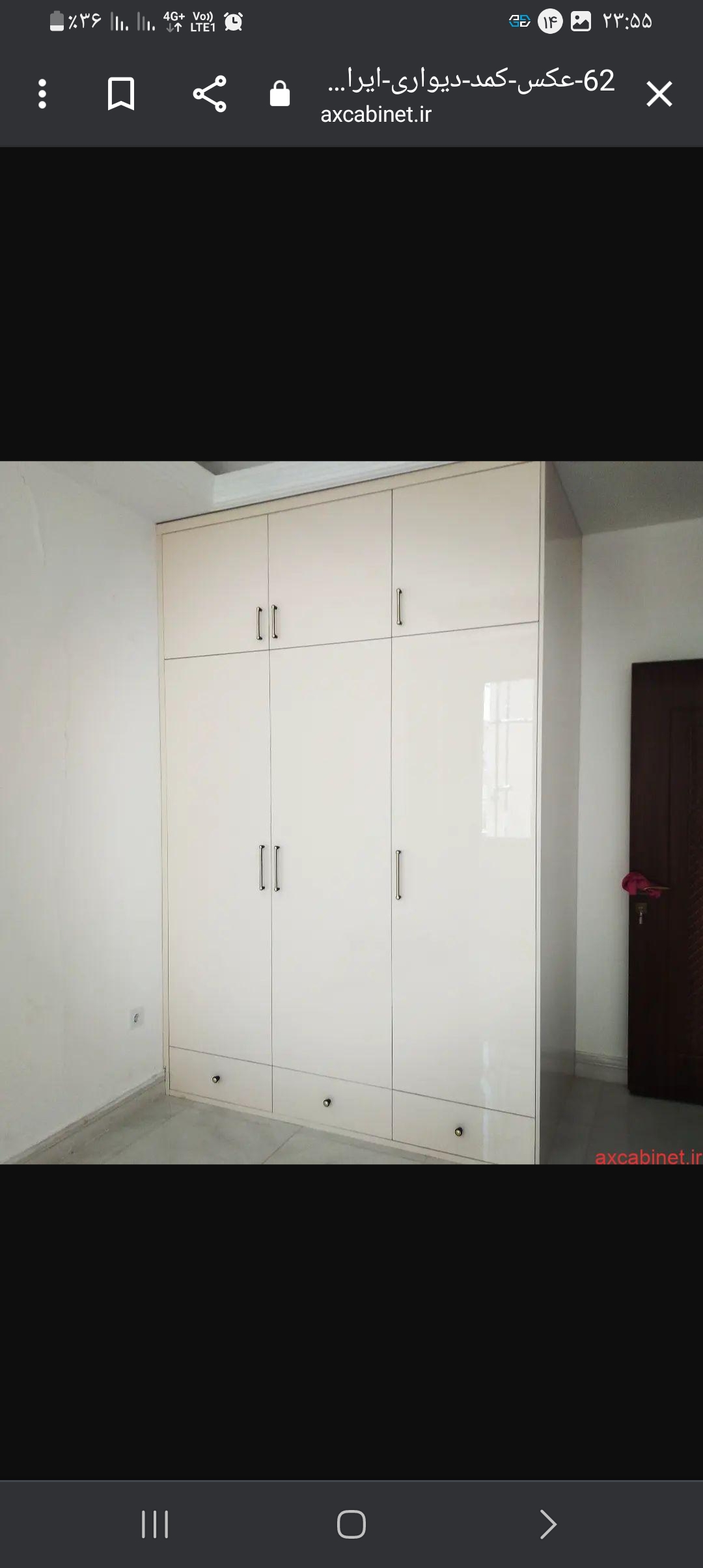Tap the axcabinet.ir address text
Image resolution: width=703 pixels, height=1568 pixels.
[x=376, y=115]
